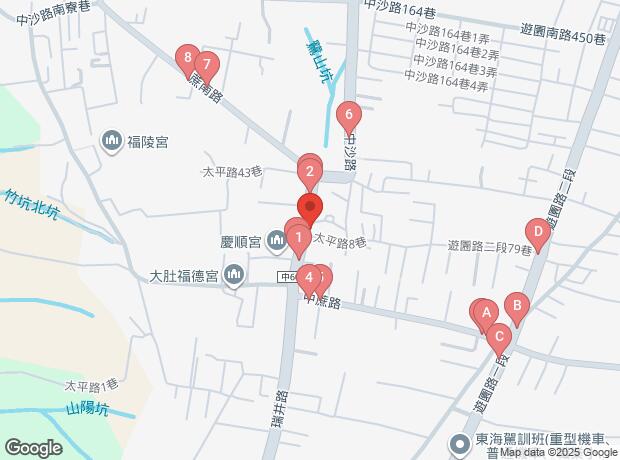The image size is (620, 460).
Task: Tap the 慶順宮 place icon
Action: (x=277, y=241)
